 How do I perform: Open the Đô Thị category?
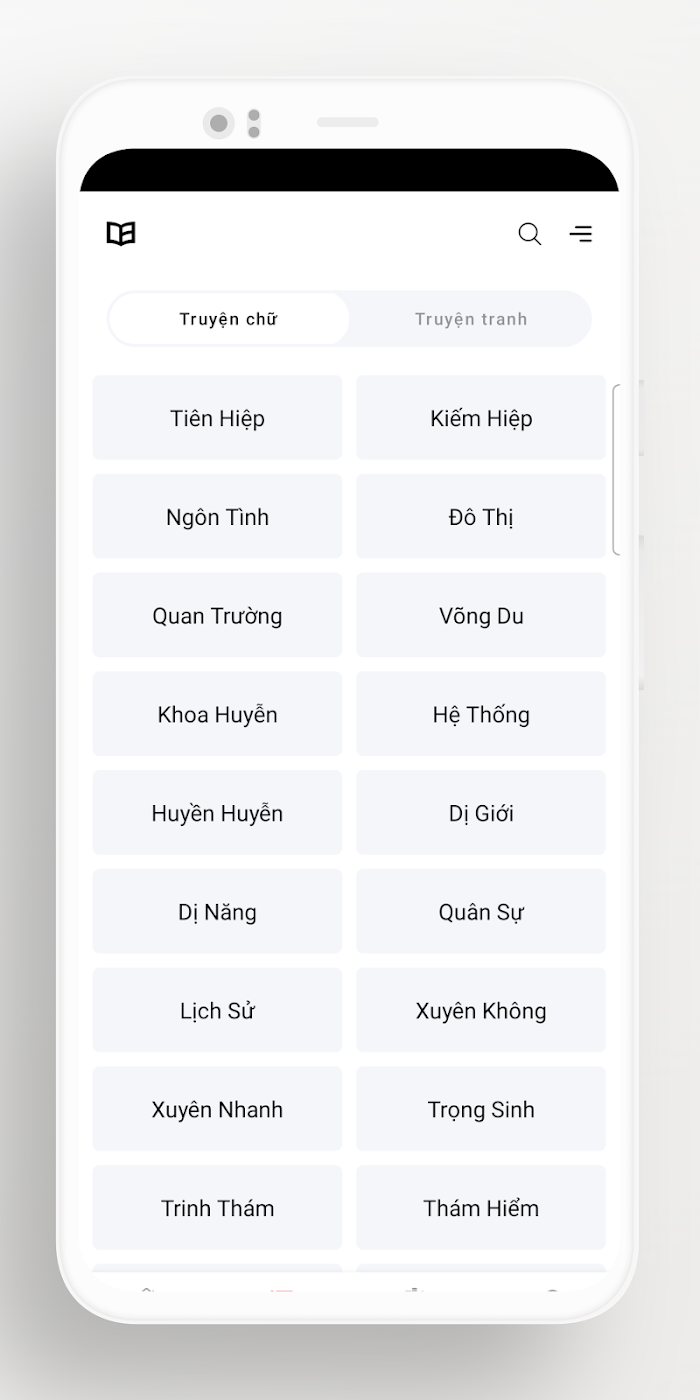coord(481,517)
